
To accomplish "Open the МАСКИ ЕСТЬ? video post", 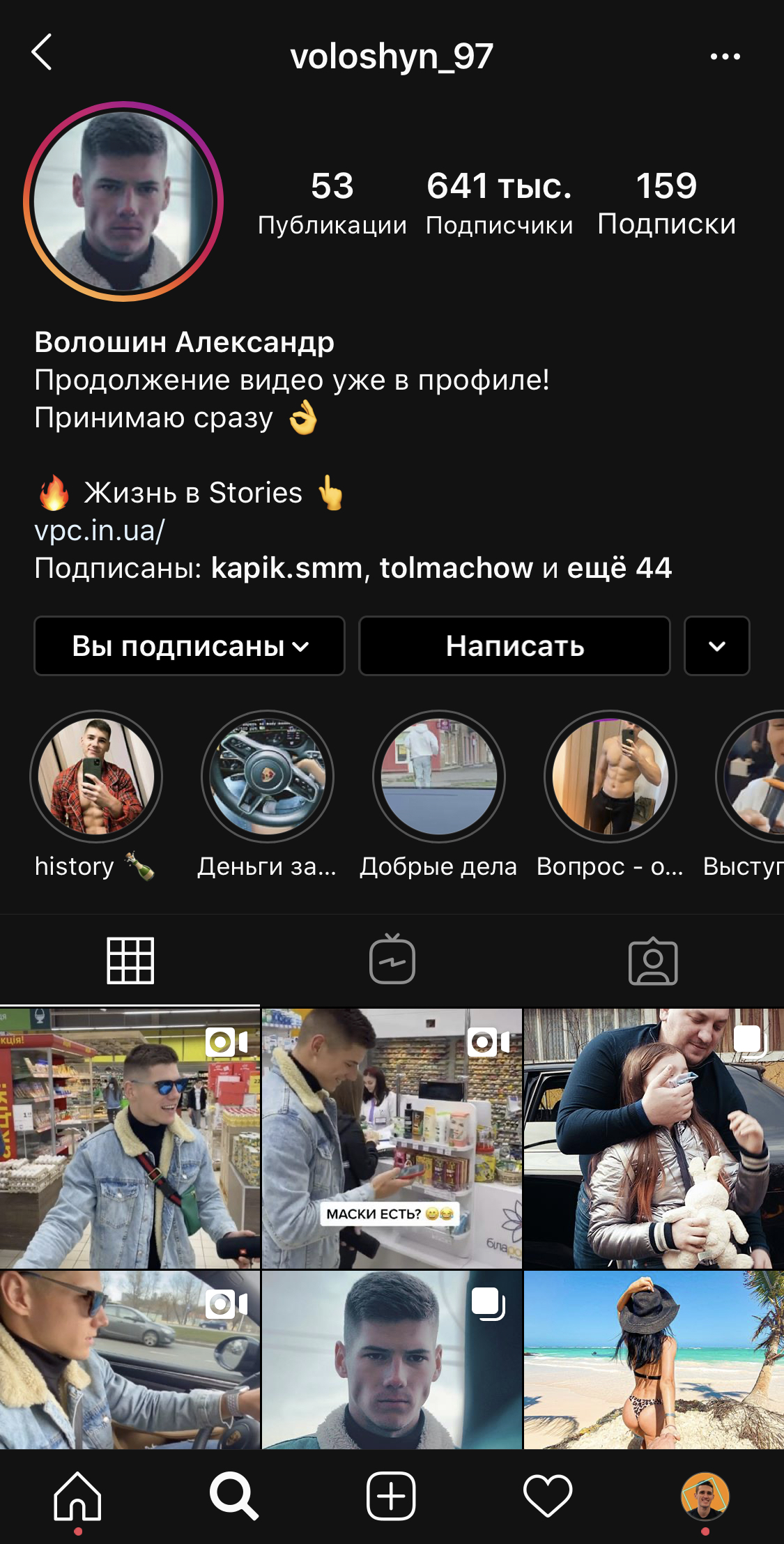I will 392,1138.
